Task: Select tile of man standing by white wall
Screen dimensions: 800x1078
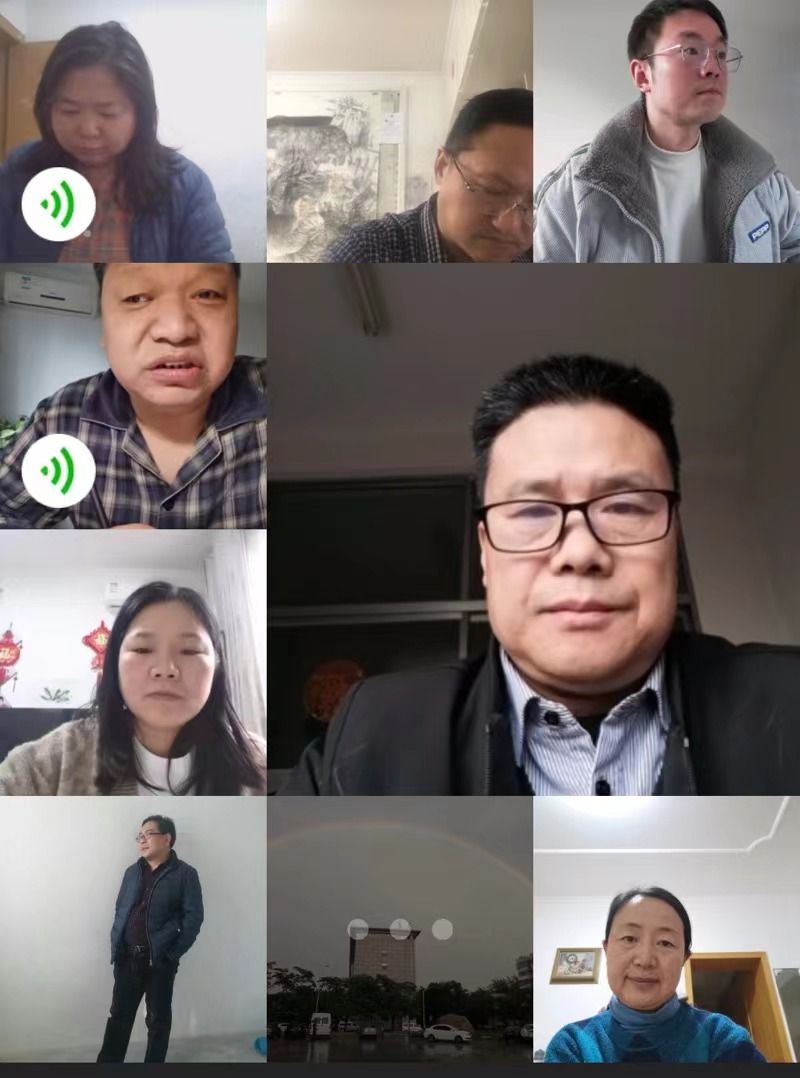Action: coord(133,930)
